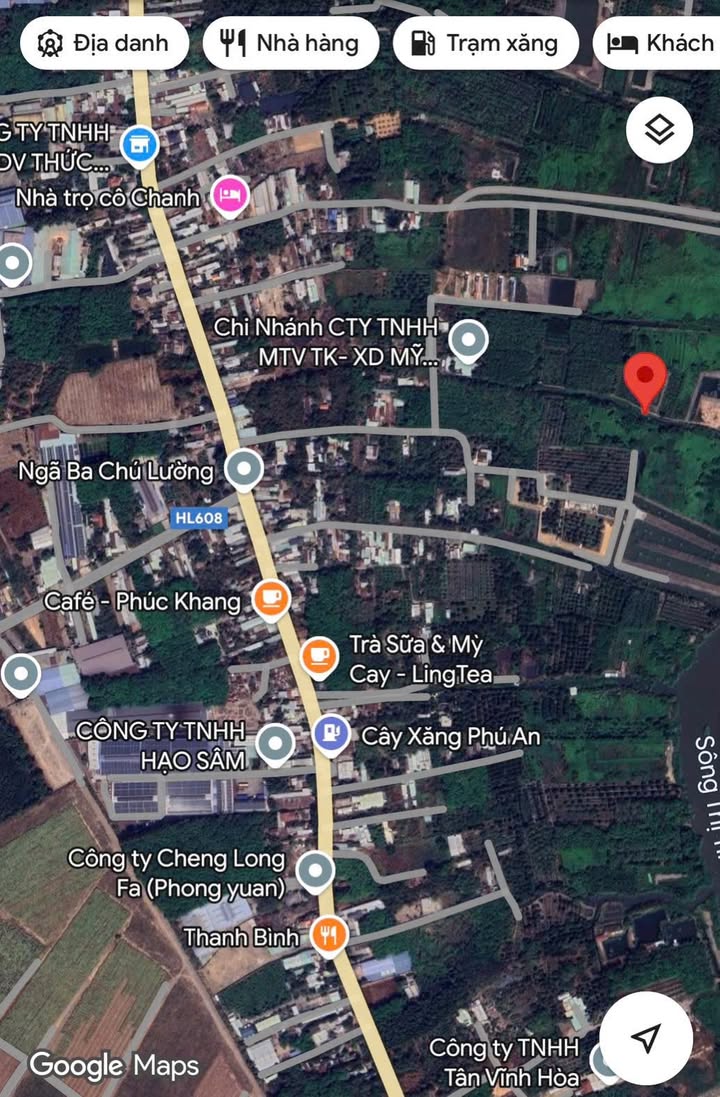Open Cây Xăng Phú An gas station
This screenshot has height=1097, width=720.
(330, 736)
